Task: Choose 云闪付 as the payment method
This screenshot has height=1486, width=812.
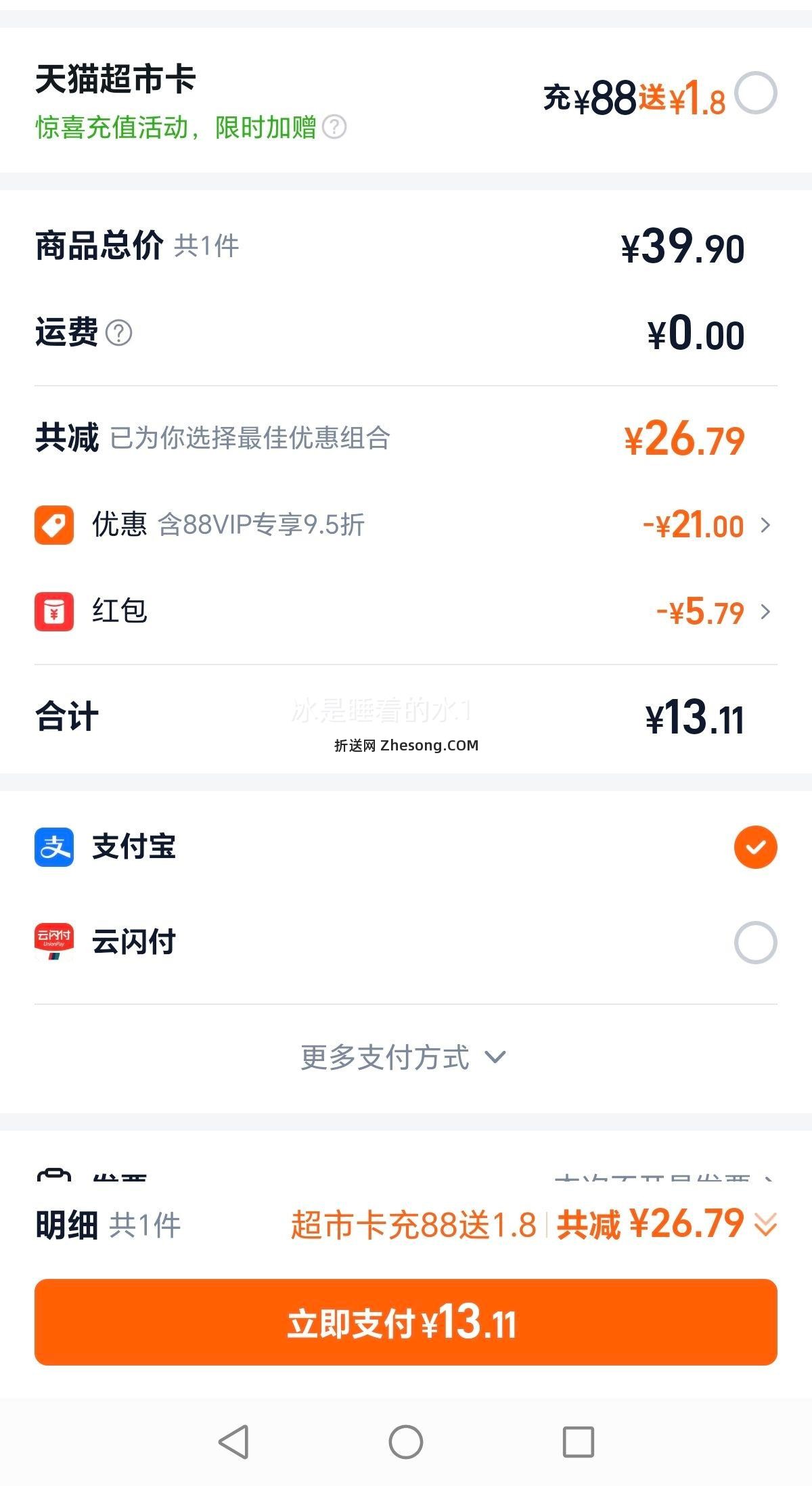Action: click(755, 942)
